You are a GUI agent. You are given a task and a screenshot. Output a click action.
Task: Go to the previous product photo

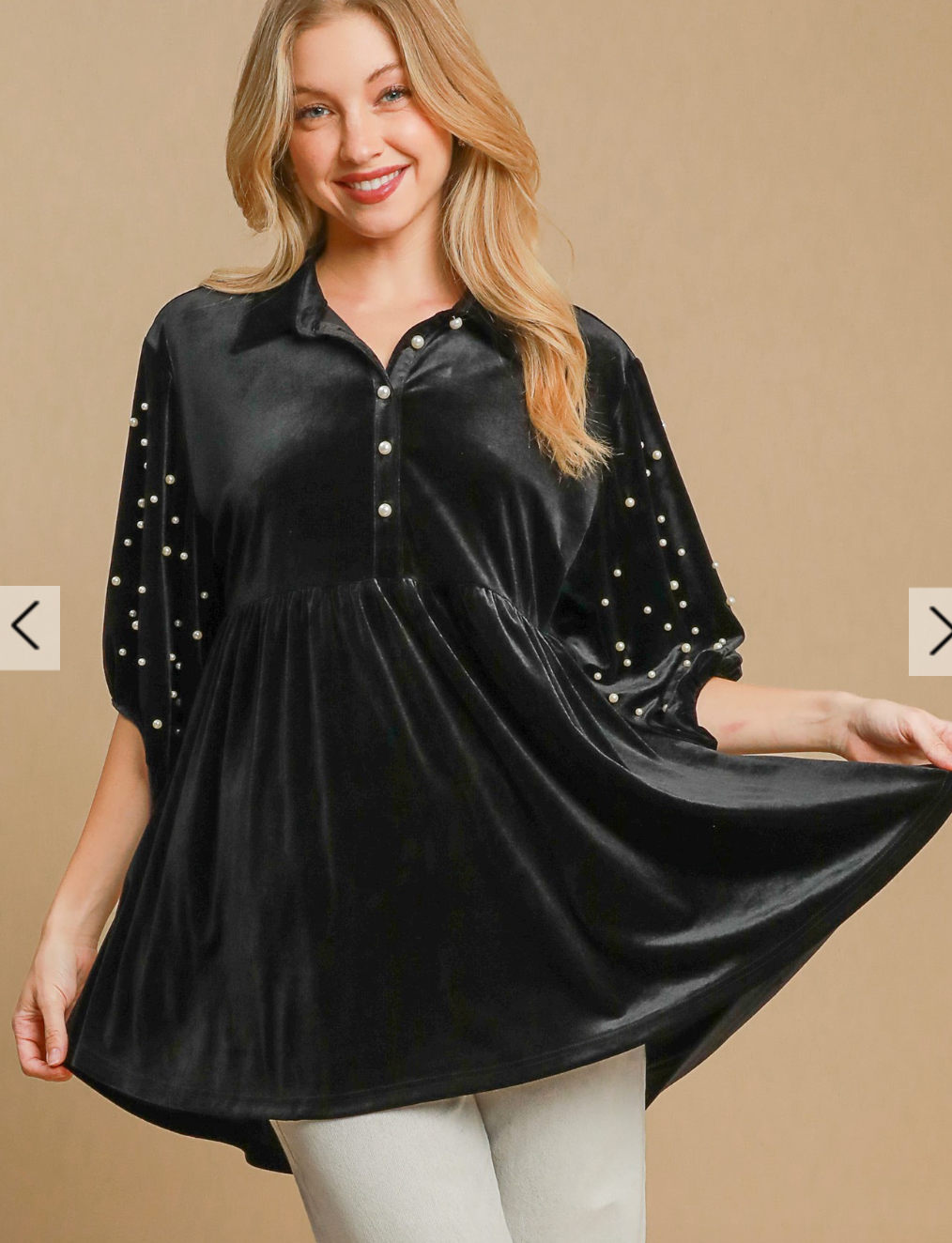pos(28,627)
